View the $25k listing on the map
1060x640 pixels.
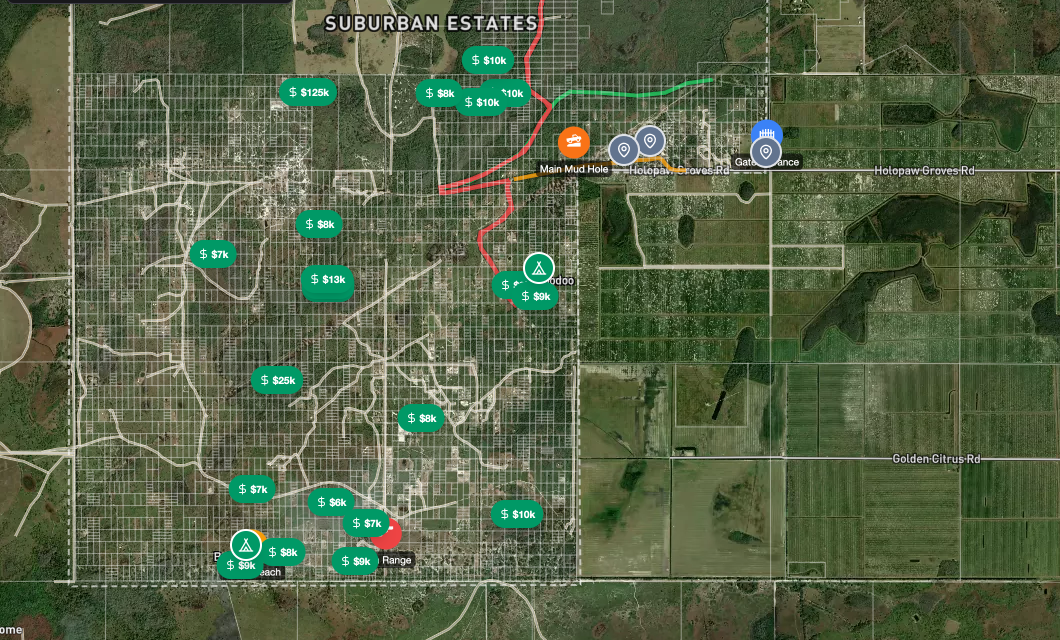point(277,380)
